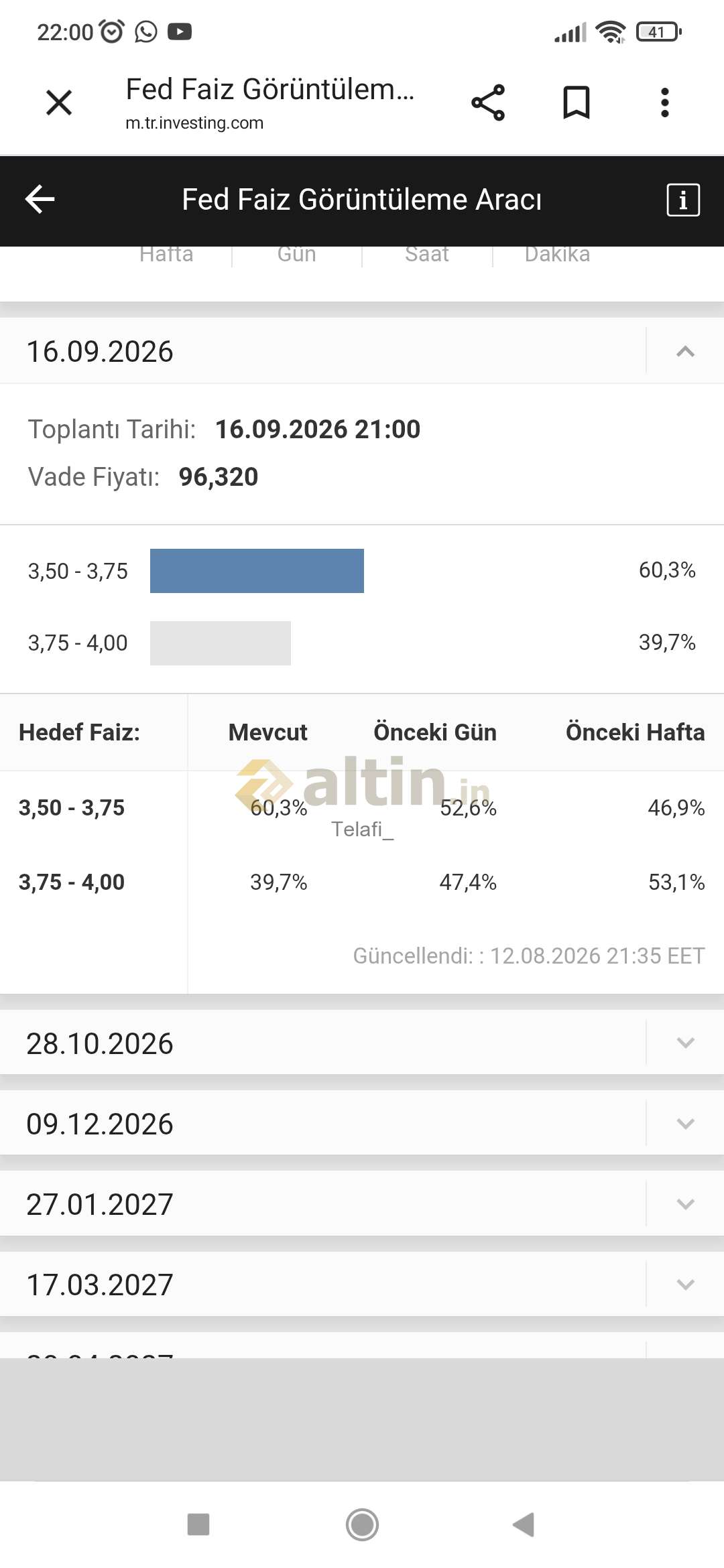The height and width of the screenshot is (1568, 724).
Task: Expand the 09.12.2026 meeting section
Action: click(x=685, y=1123)
